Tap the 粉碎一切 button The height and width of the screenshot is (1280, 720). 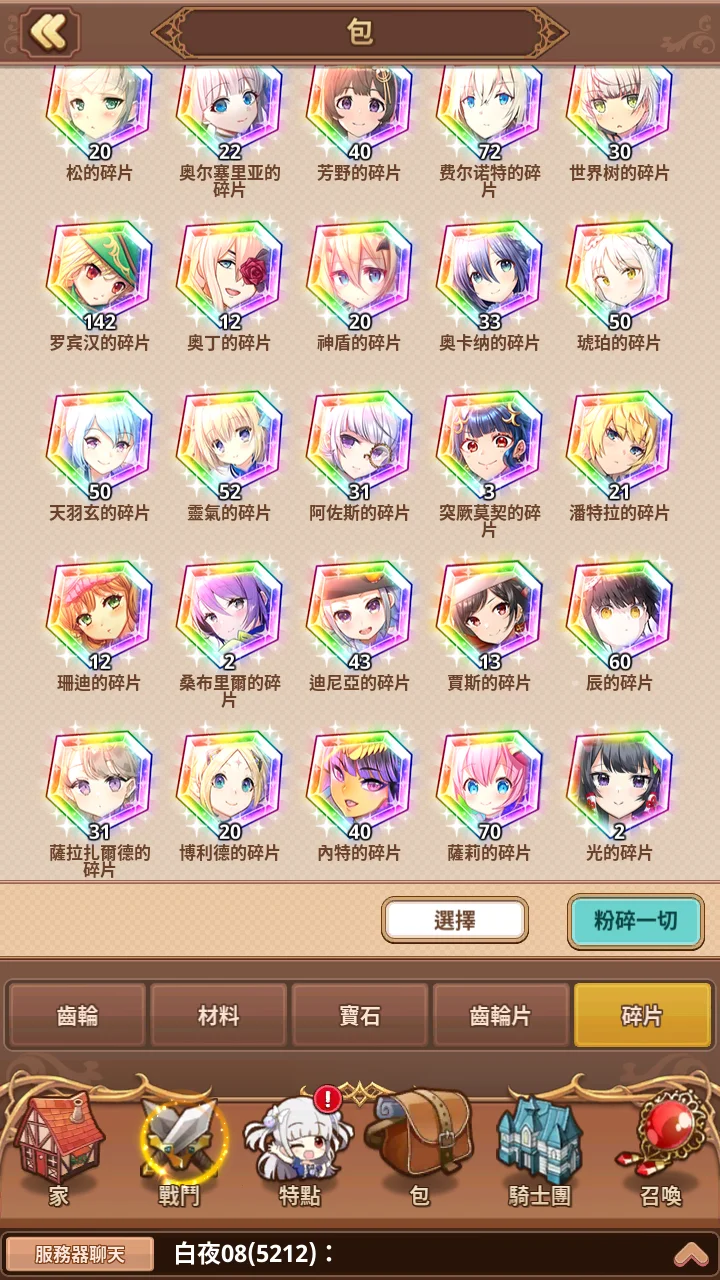636,920
